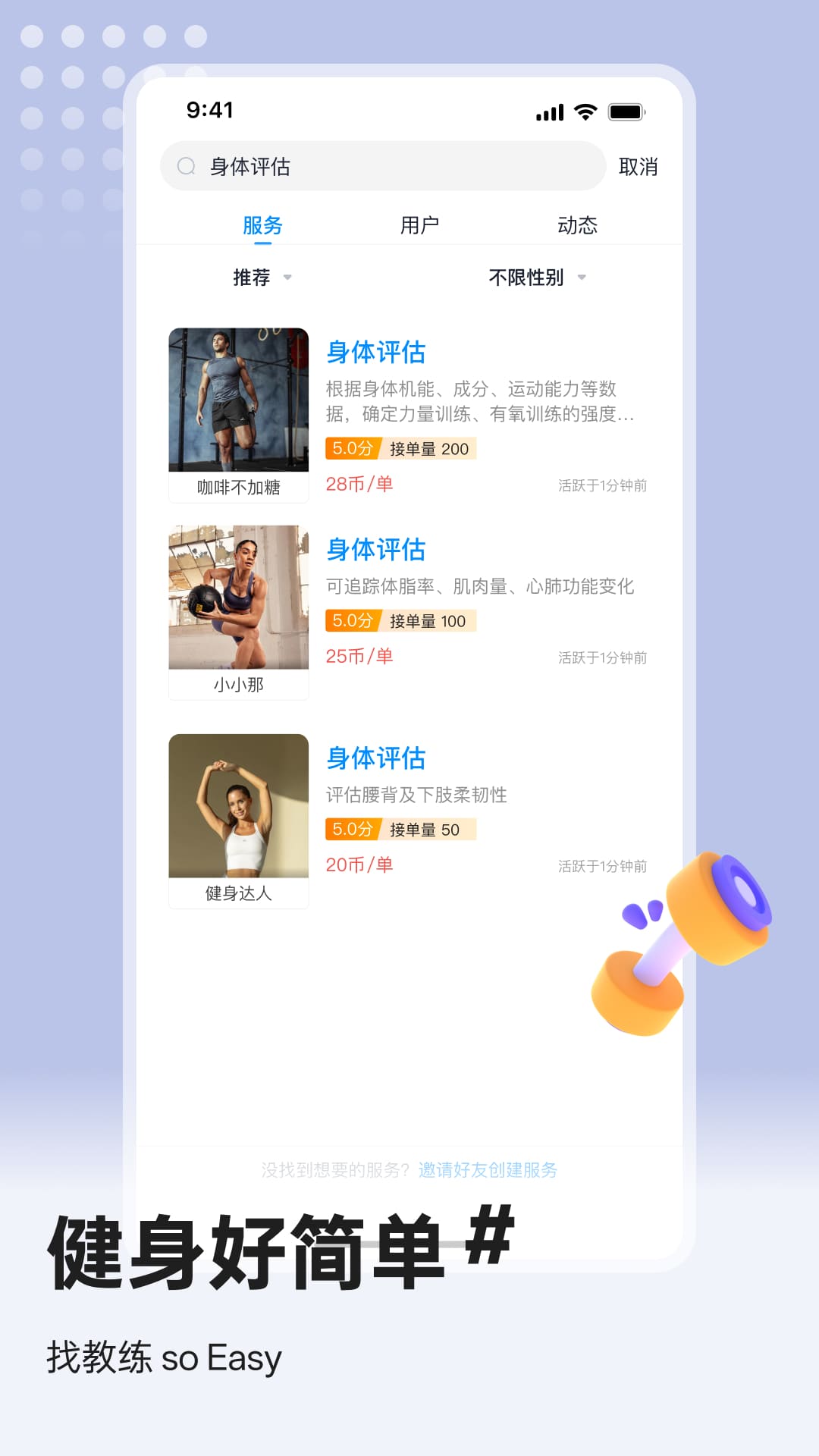Toggle the 推荐 sort filter

[251, 278]
